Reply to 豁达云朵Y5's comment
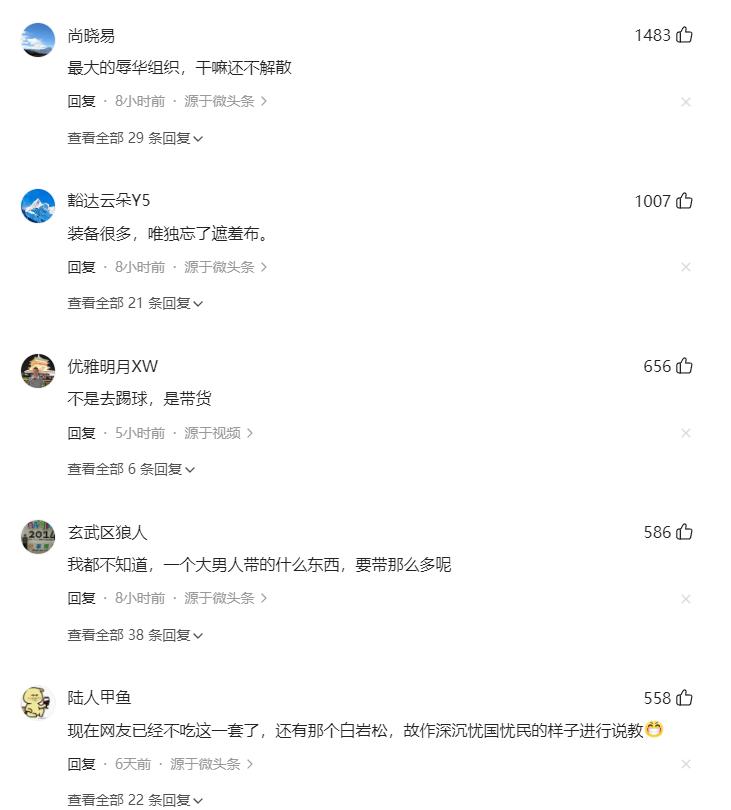The image size is (731, 810). [81, 267]
